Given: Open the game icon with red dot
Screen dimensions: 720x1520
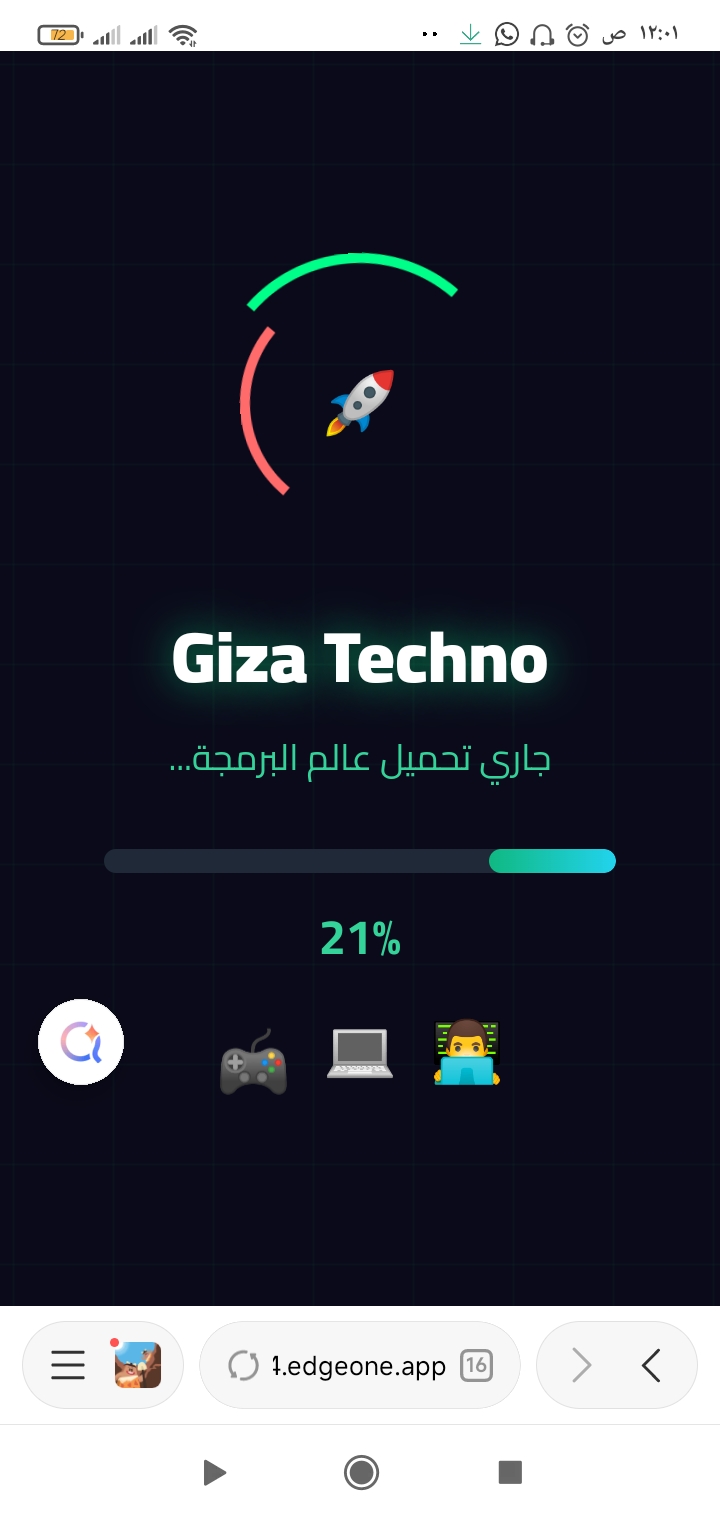Looking at the screenshot, I should [x=138, y=1365].
